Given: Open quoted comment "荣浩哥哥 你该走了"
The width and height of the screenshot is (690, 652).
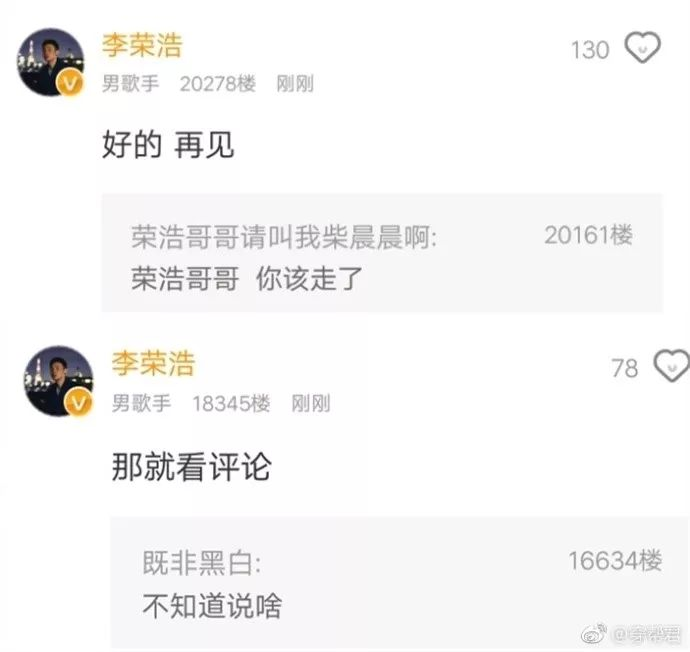Looking at the screenshot, I should [x=380, y=256].
